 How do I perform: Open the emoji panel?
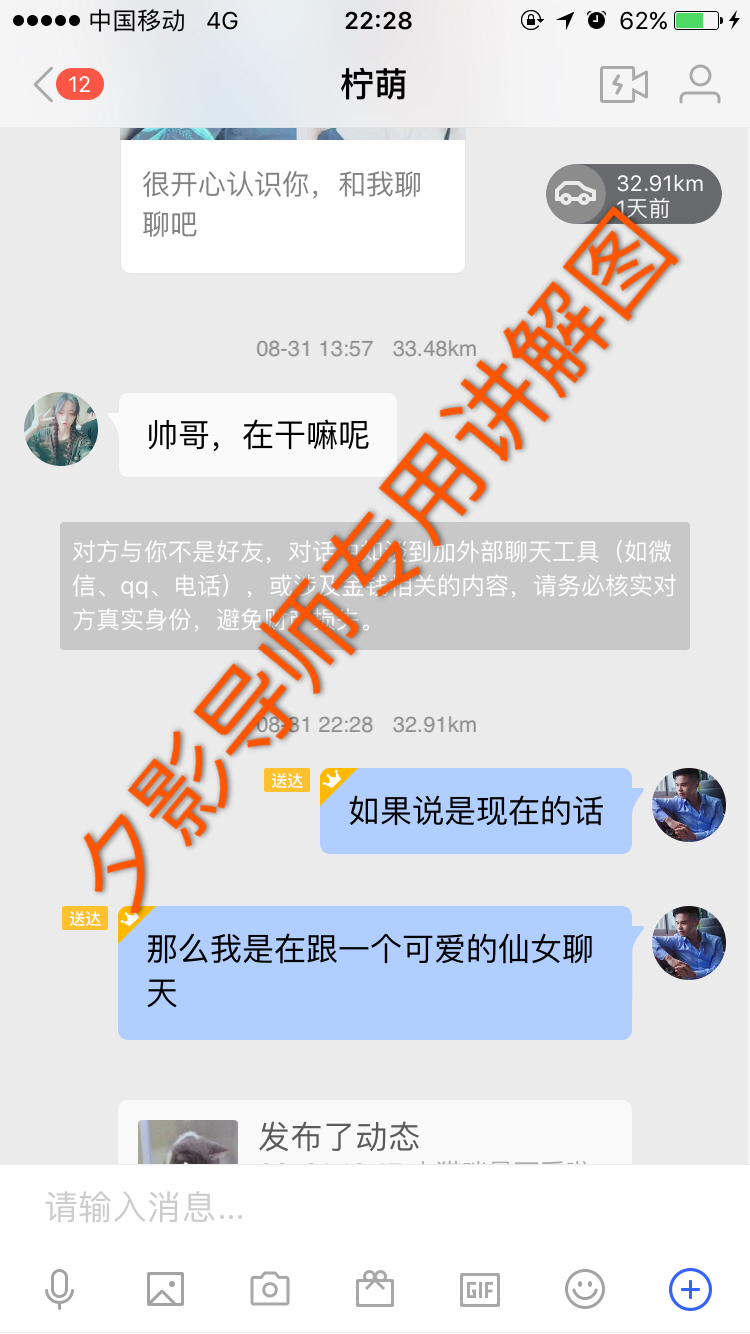[585, 1290]
